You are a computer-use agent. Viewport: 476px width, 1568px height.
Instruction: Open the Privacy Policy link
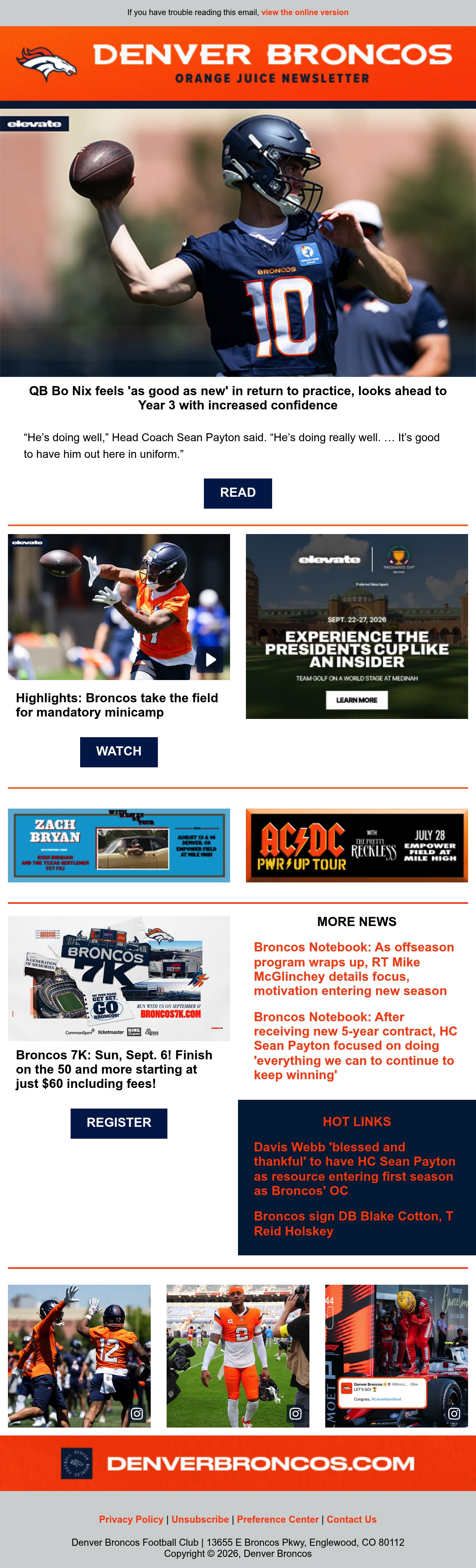click(131, 1519)
